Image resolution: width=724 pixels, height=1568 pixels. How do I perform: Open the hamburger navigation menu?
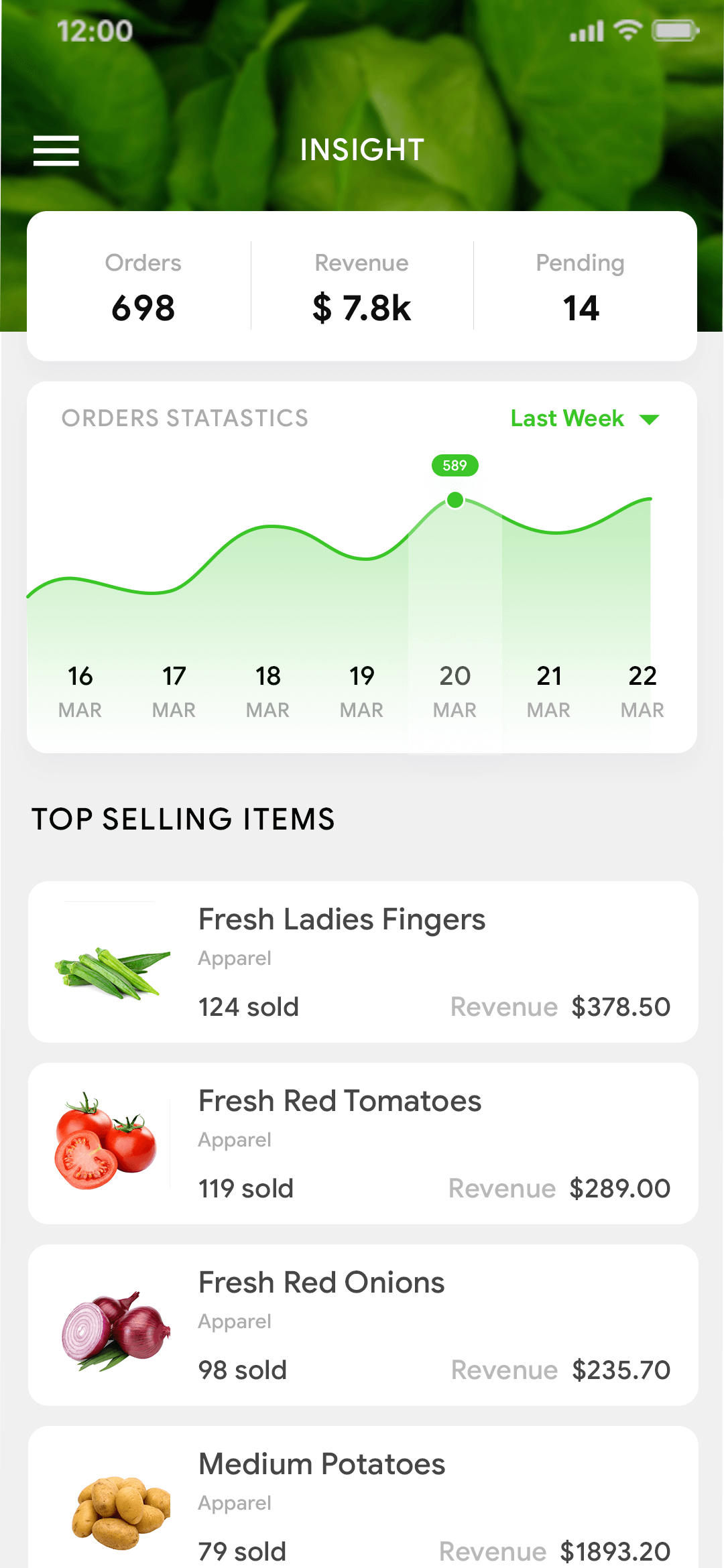click(56, 151)
